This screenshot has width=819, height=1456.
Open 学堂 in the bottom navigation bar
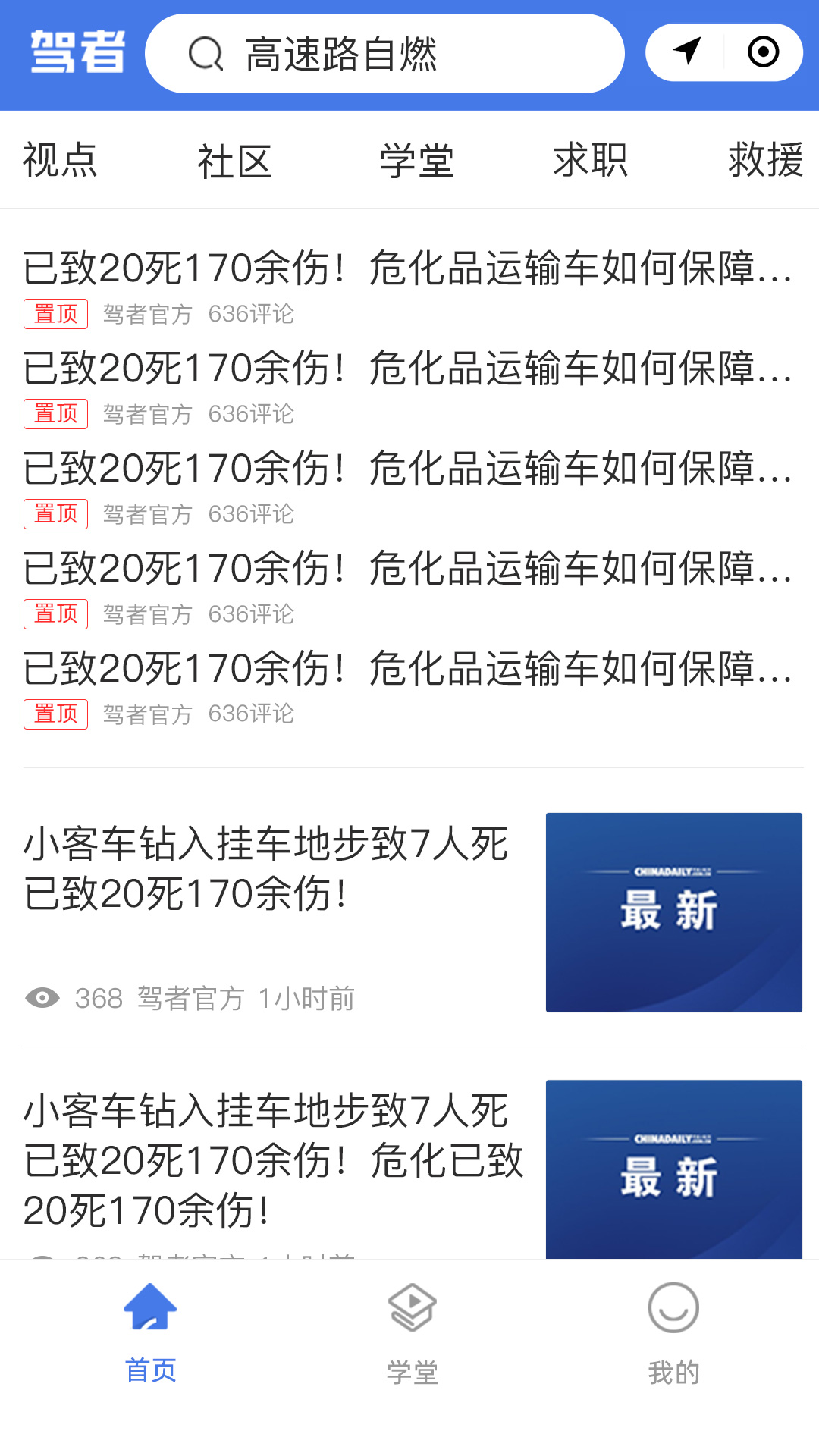point(413,1332)
